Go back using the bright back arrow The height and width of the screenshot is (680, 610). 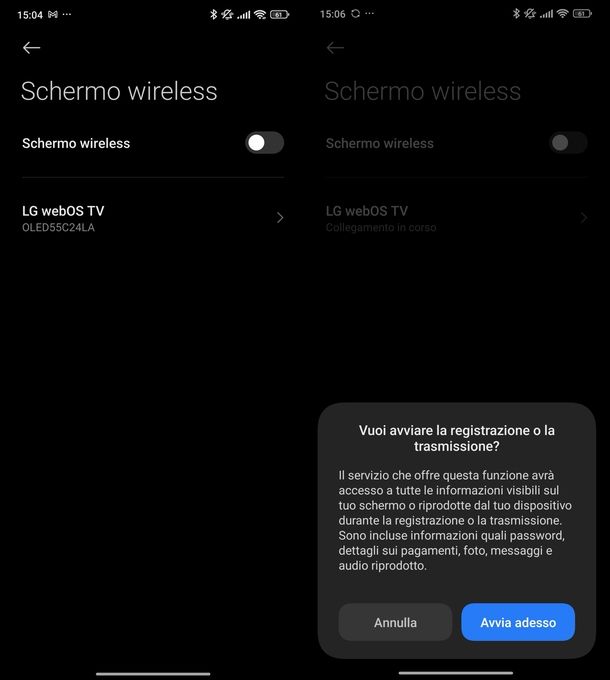32,47
